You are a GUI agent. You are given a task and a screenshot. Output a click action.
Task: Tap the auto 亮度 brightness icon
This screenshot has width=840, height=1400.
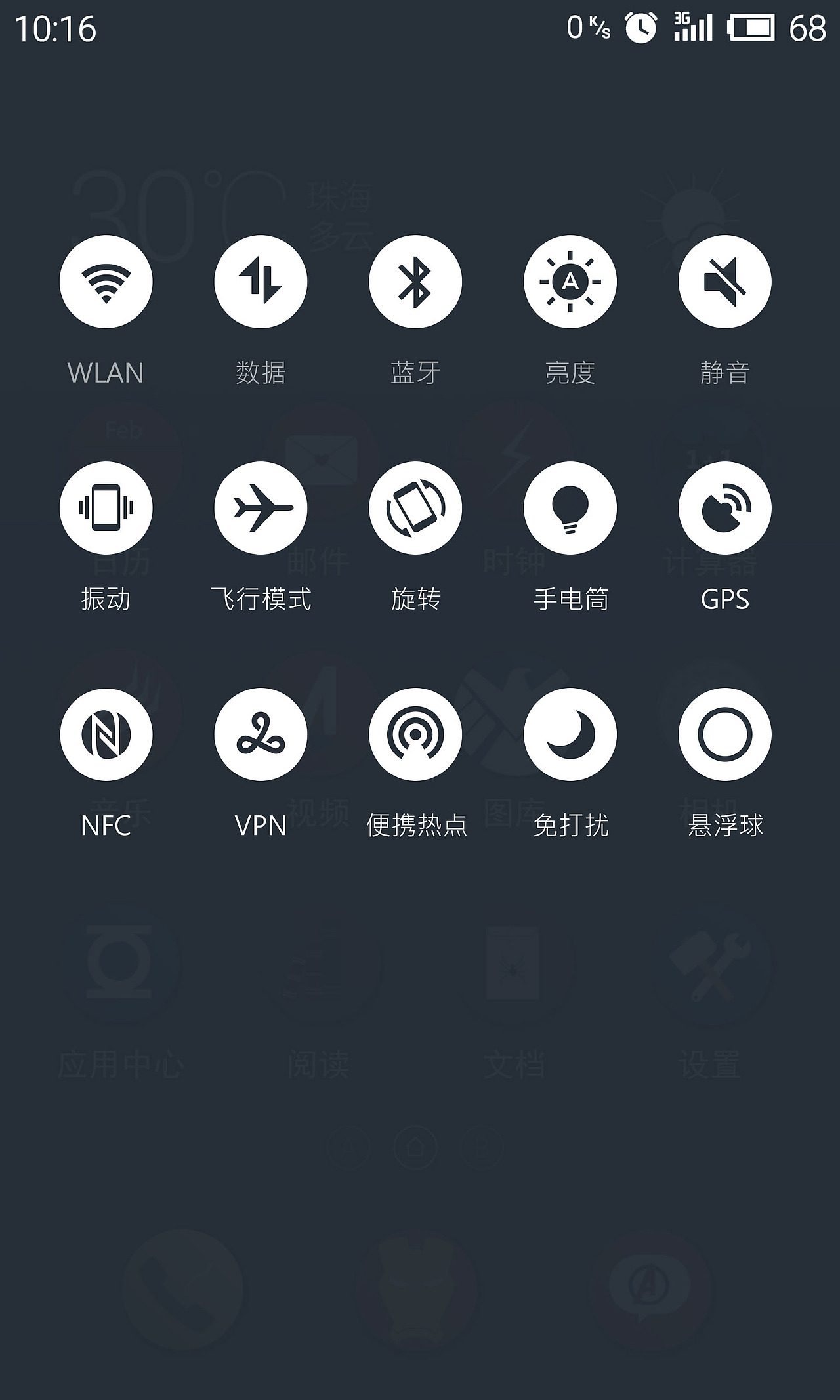[x=570, y=281]
